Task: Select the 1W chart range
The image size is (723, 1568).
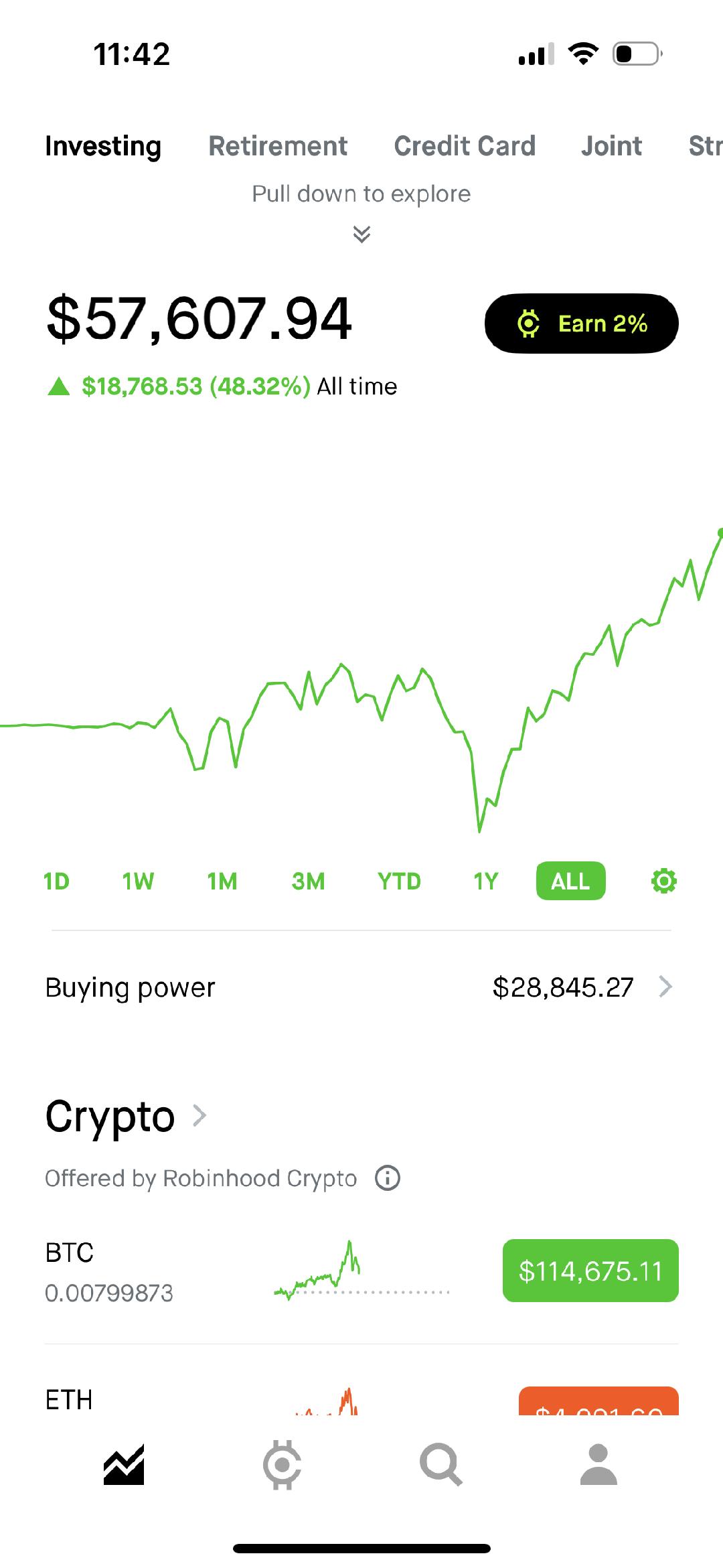Action: tap(138, 881)
